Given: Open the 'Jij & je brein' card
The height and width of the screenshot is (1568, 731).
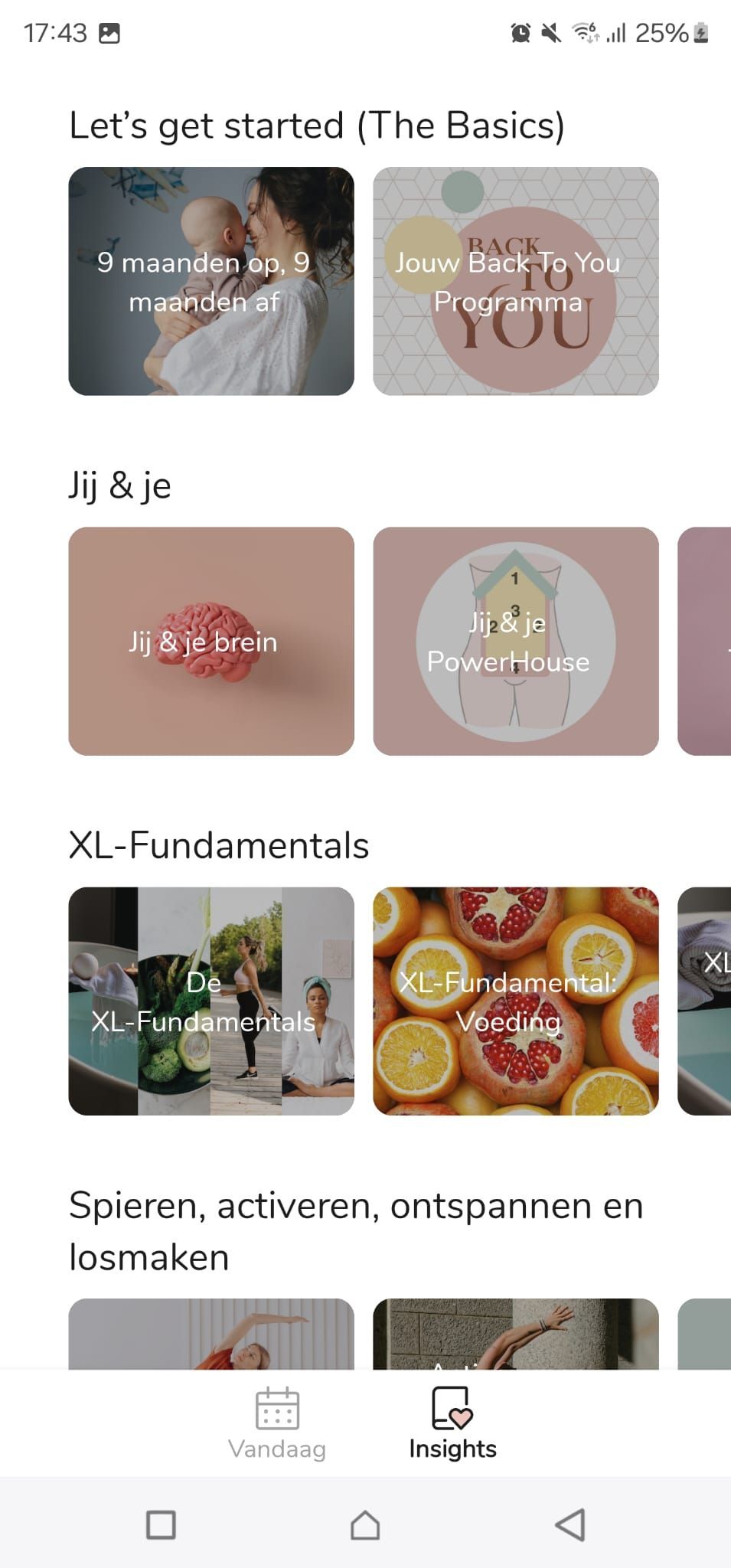Looking at the screenshot, I should pyautogui.click(x=210, y=641).
